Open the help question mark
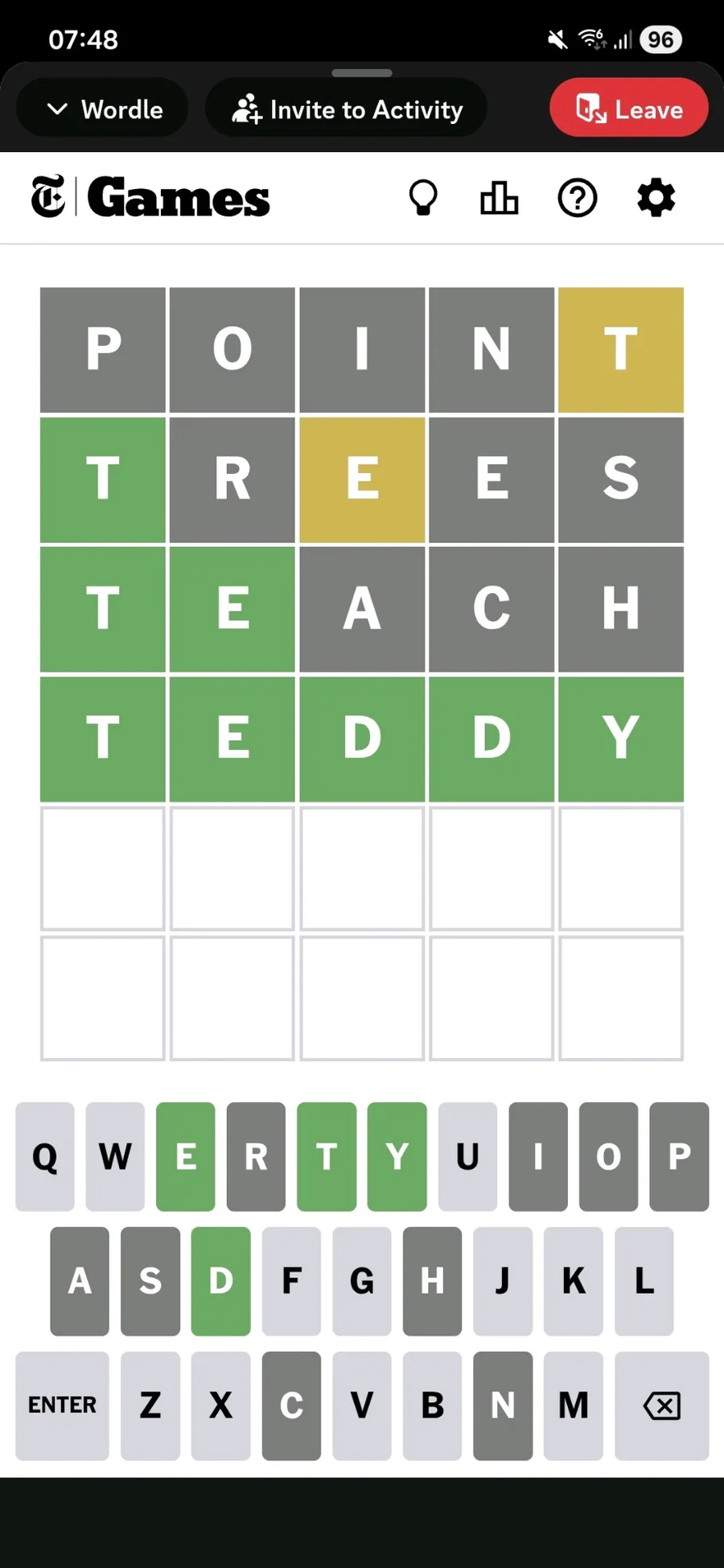Image resolution: width=724 pixels, height=1568 pixels. click(x=578, y=198)
